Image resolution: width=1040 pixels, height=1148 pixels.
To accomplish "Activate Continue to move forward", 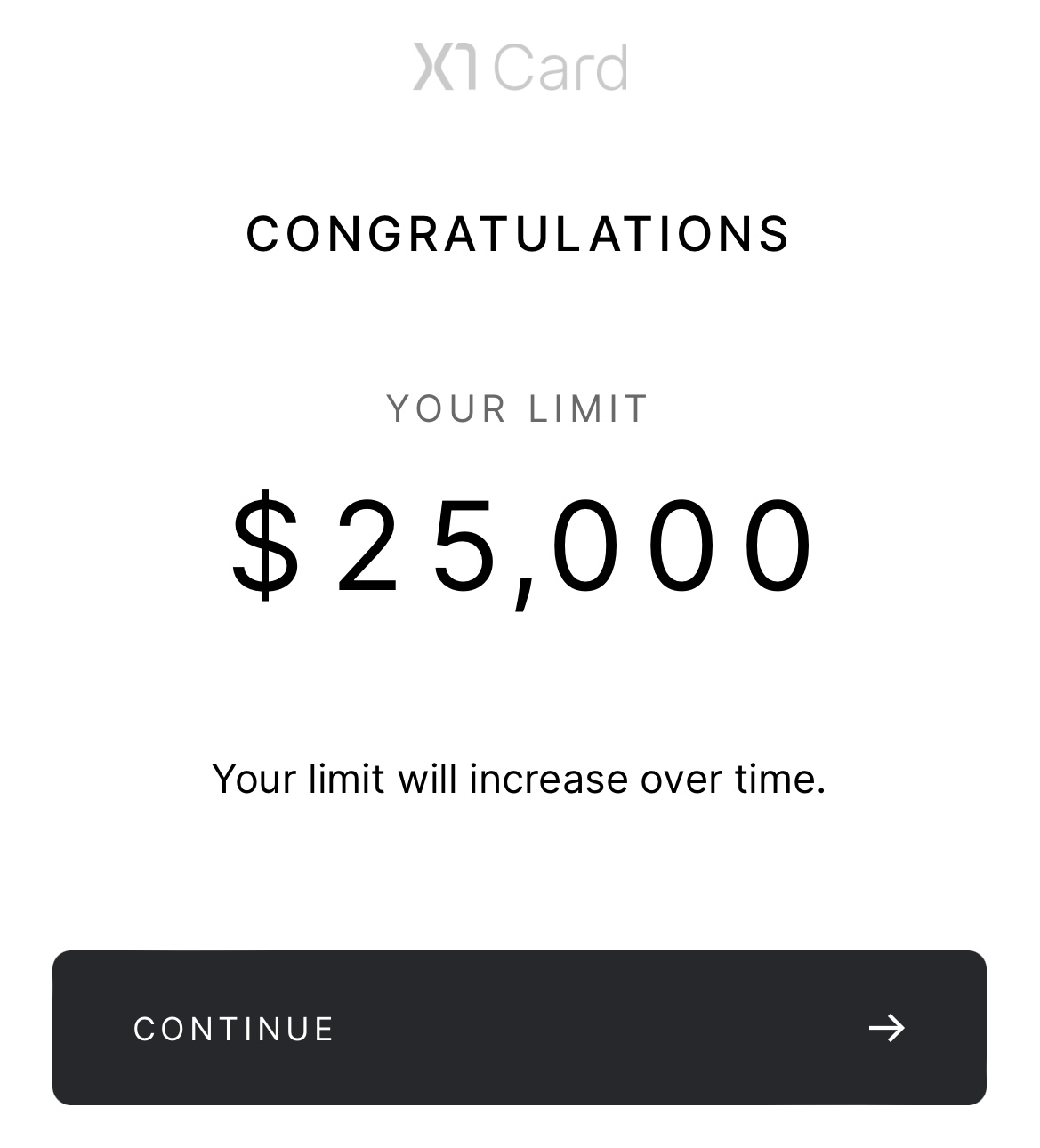I will pyautogui.click(x=520, y=1026).
